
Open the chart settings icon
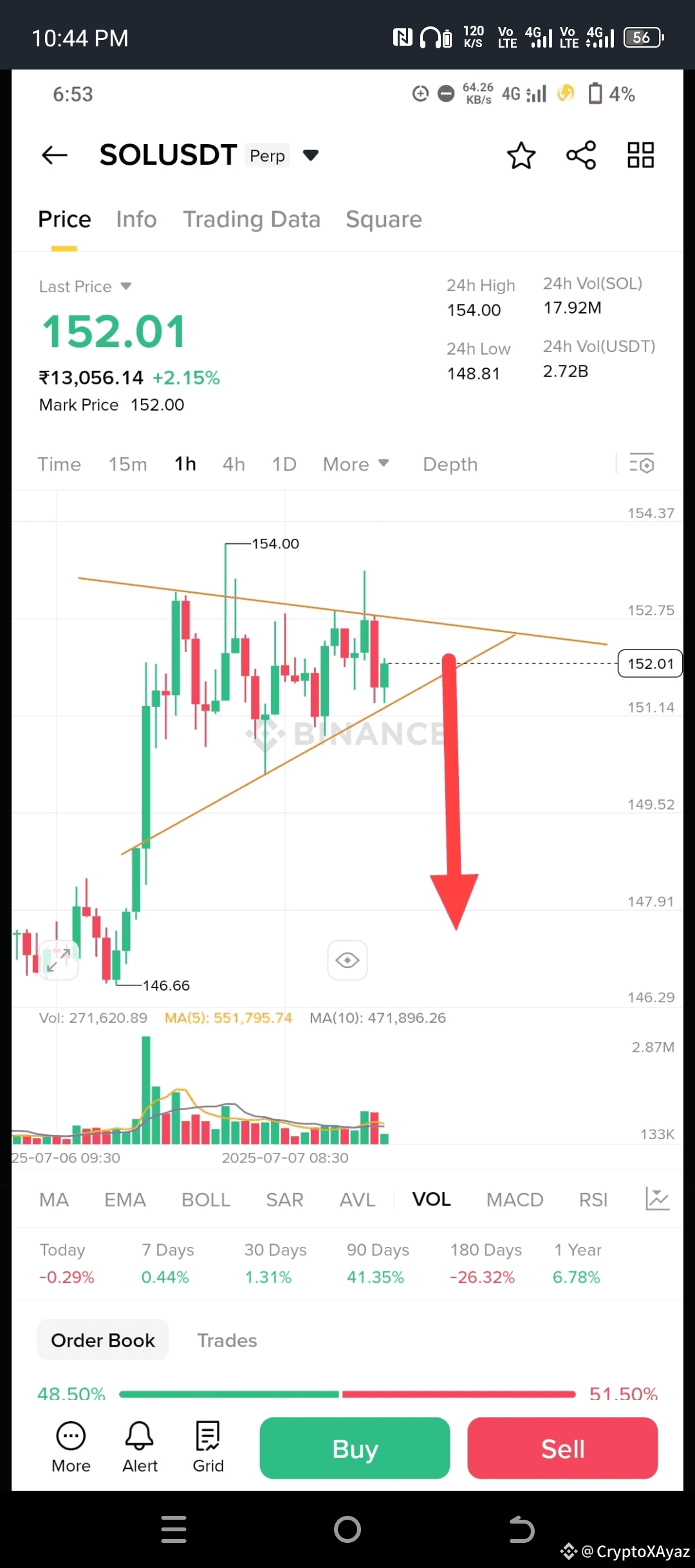click(642, 463)
